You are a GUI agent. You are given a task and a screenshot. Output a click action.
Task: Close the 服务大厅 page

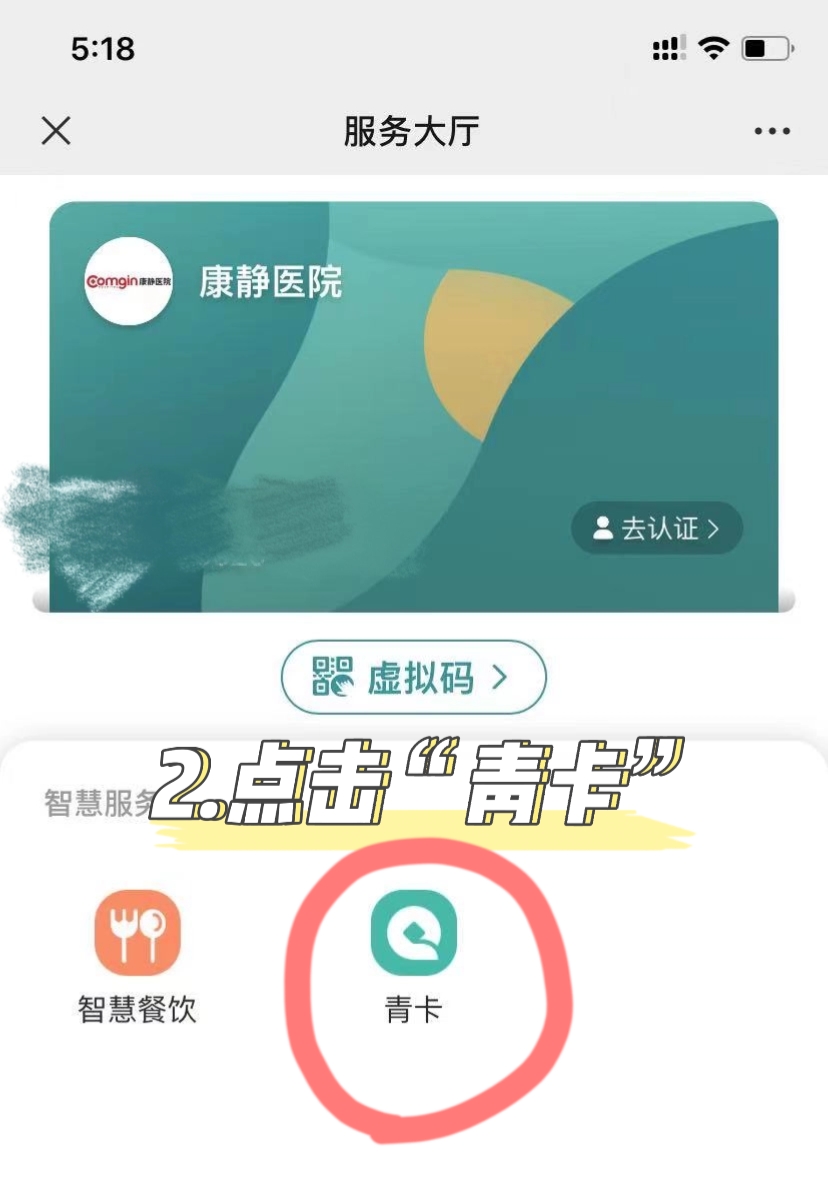click(56, 131)
